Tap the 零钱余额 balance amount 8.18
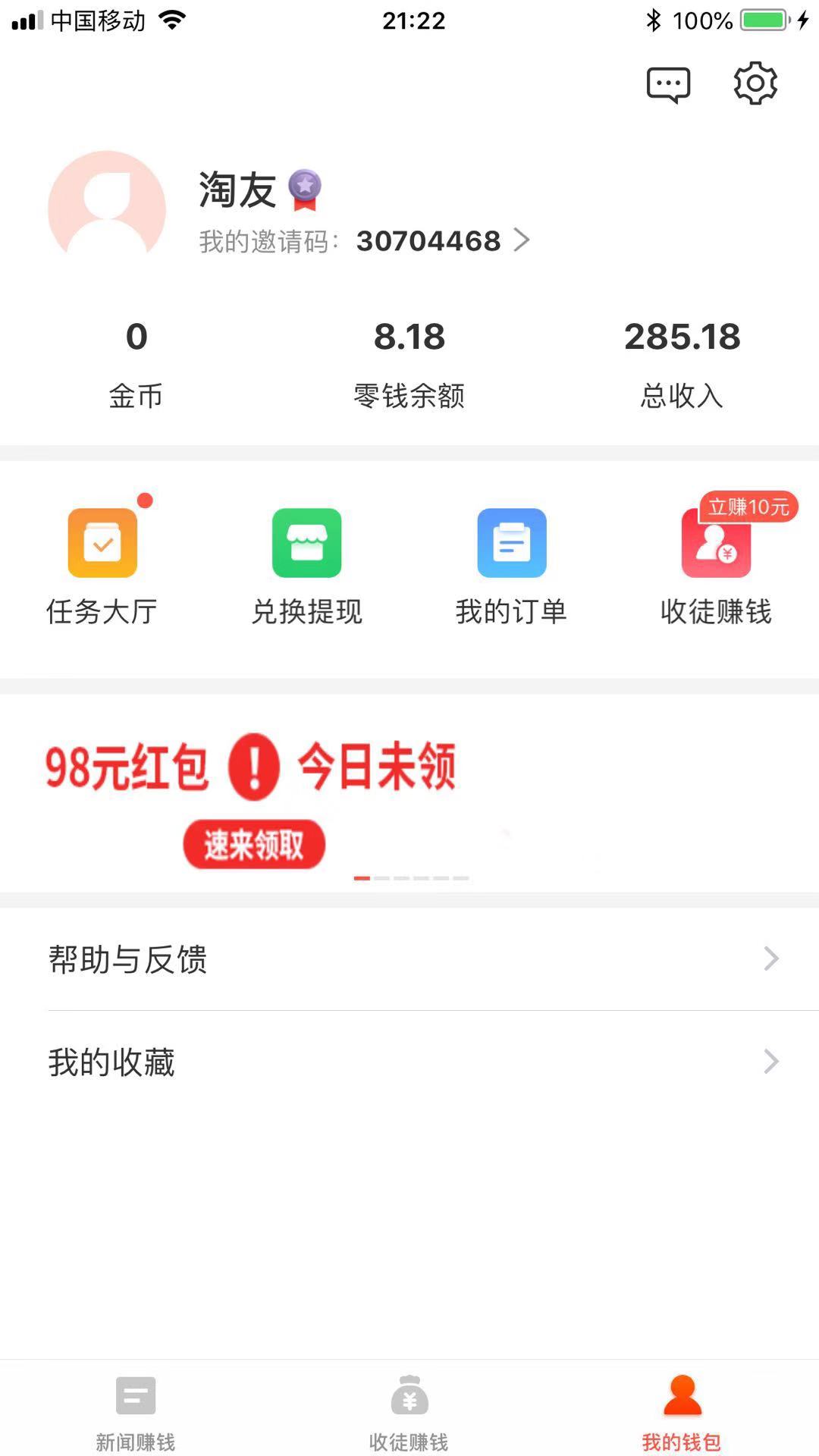 410,337
